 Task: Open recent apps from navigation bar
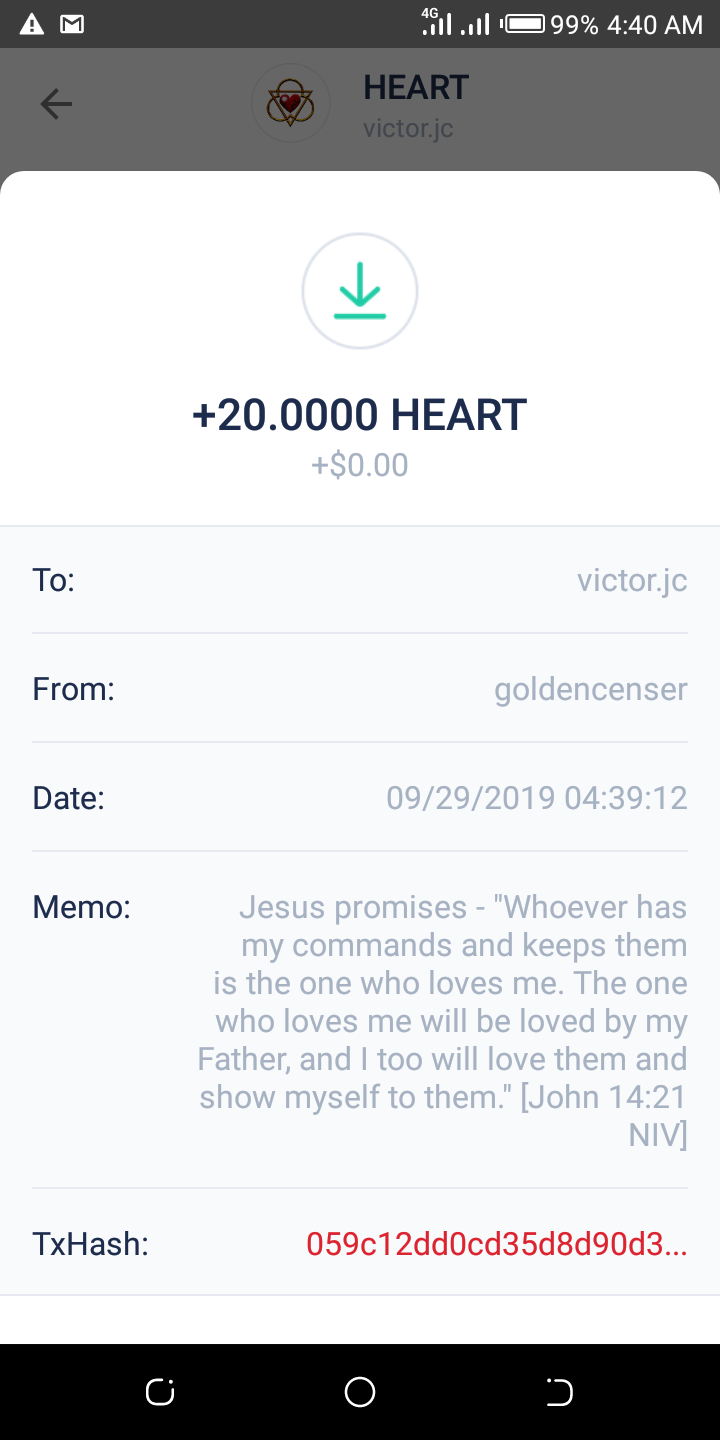tap(160, 1391)
